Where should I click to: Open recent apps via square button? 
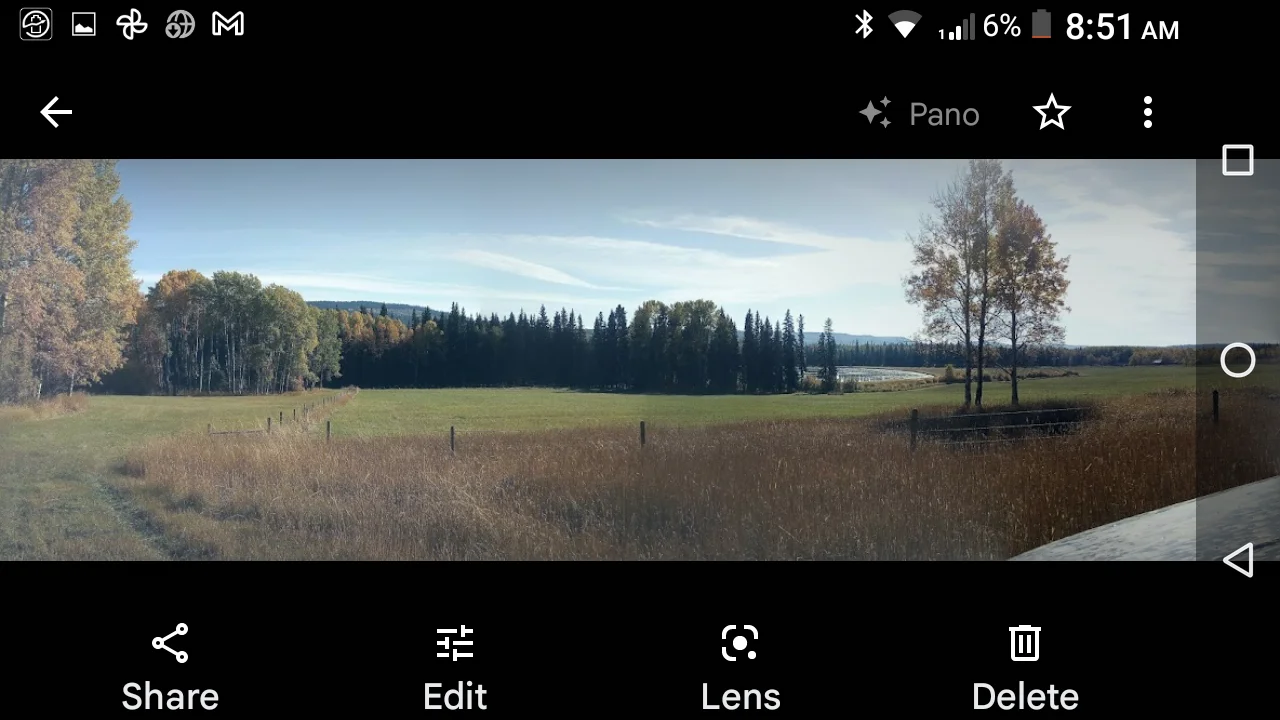[1238, 160]
